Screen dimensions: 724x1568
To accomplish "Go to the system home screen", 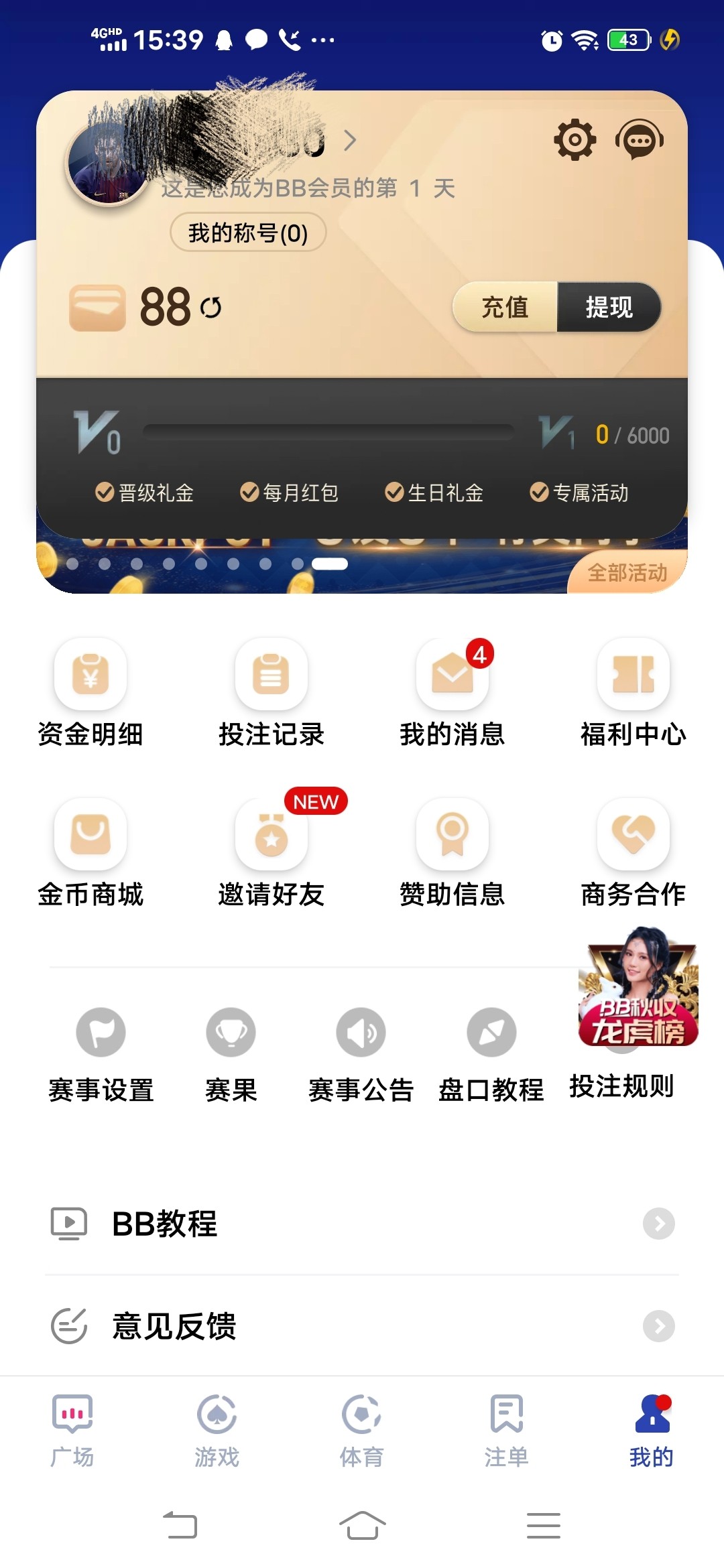I will point(362,1526).
